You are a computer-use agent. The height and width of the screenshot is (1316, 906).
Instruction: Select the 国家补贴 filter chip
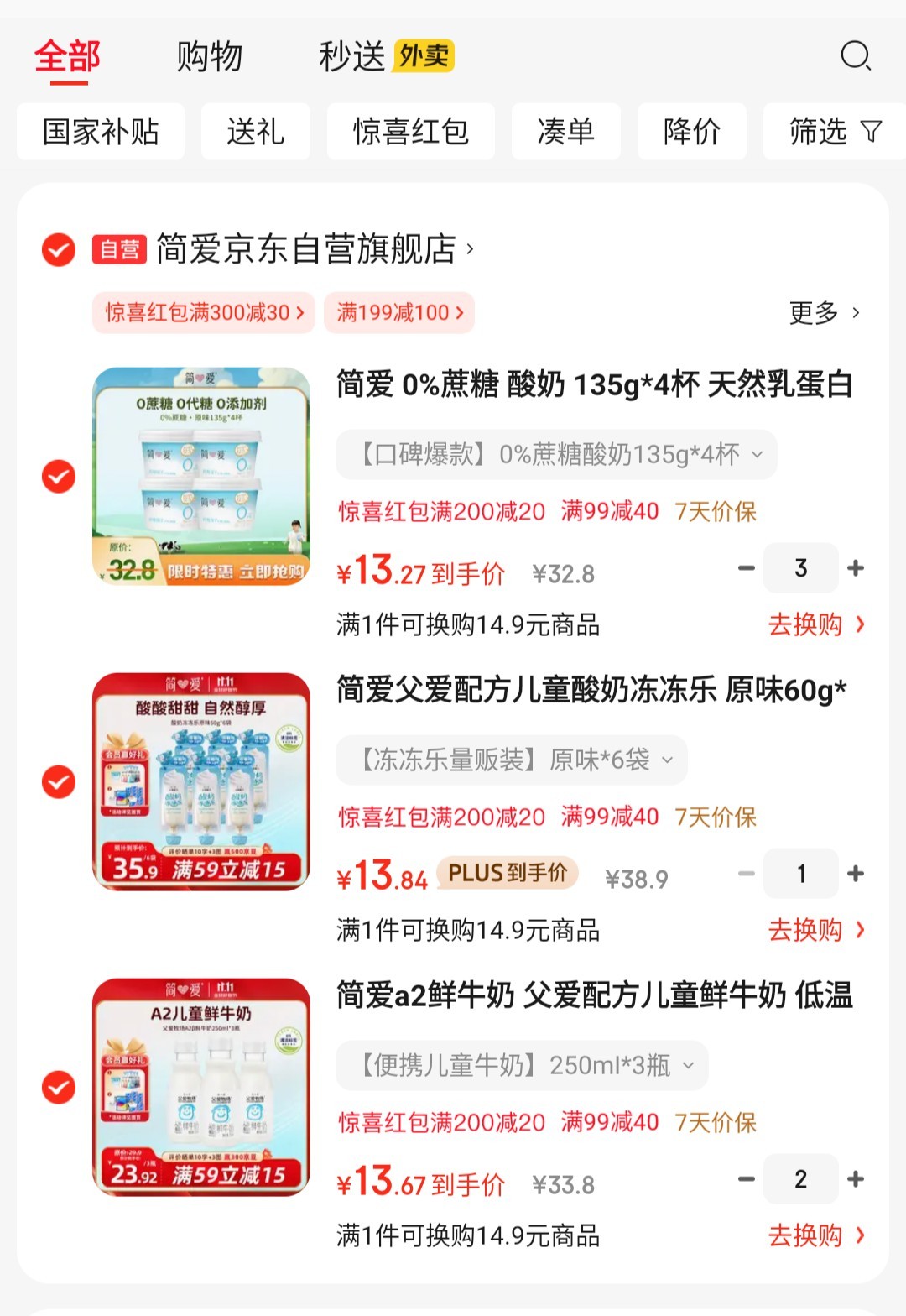pyautogui.click(x=101, y=132)
